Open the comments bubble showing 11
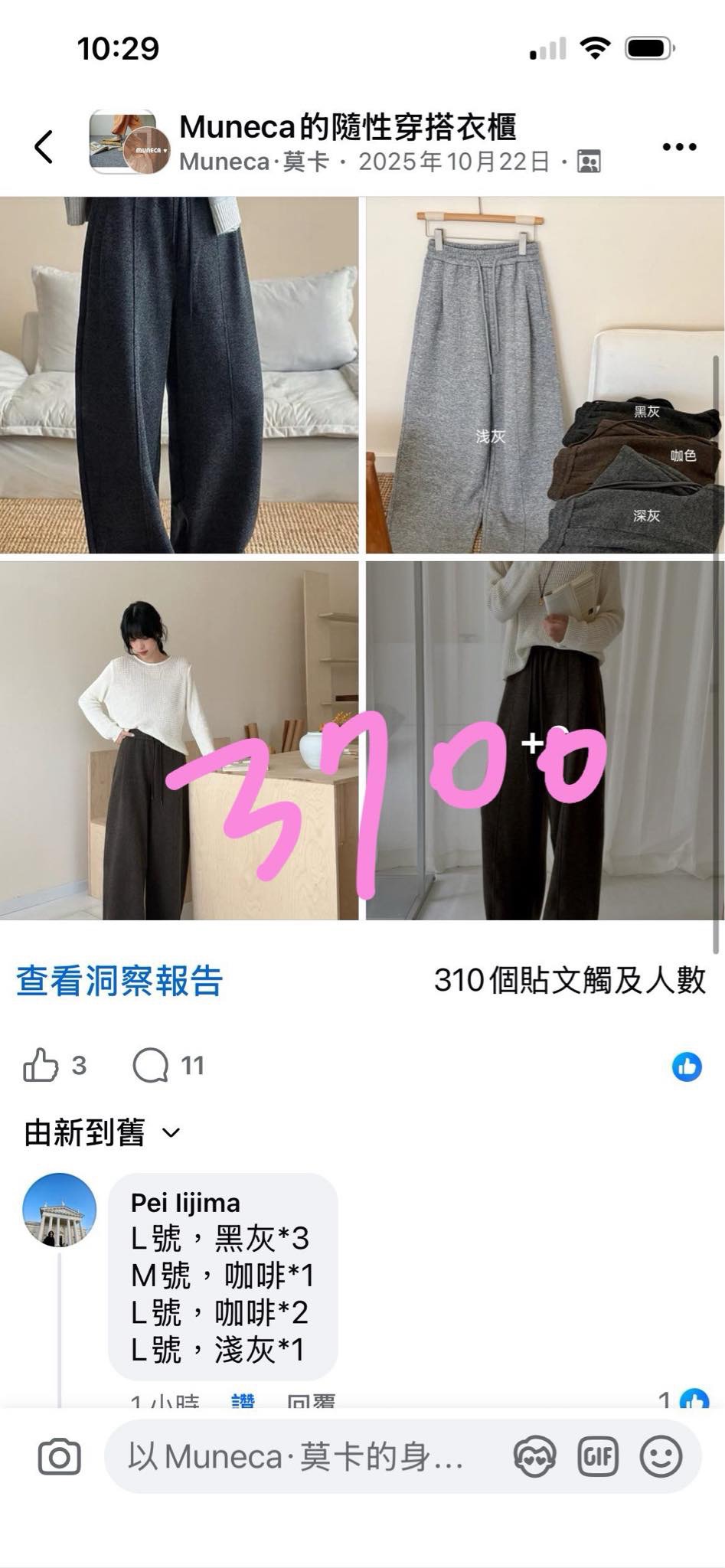The height and width of the screenshot is (1568, 725). coord(151,1065)
